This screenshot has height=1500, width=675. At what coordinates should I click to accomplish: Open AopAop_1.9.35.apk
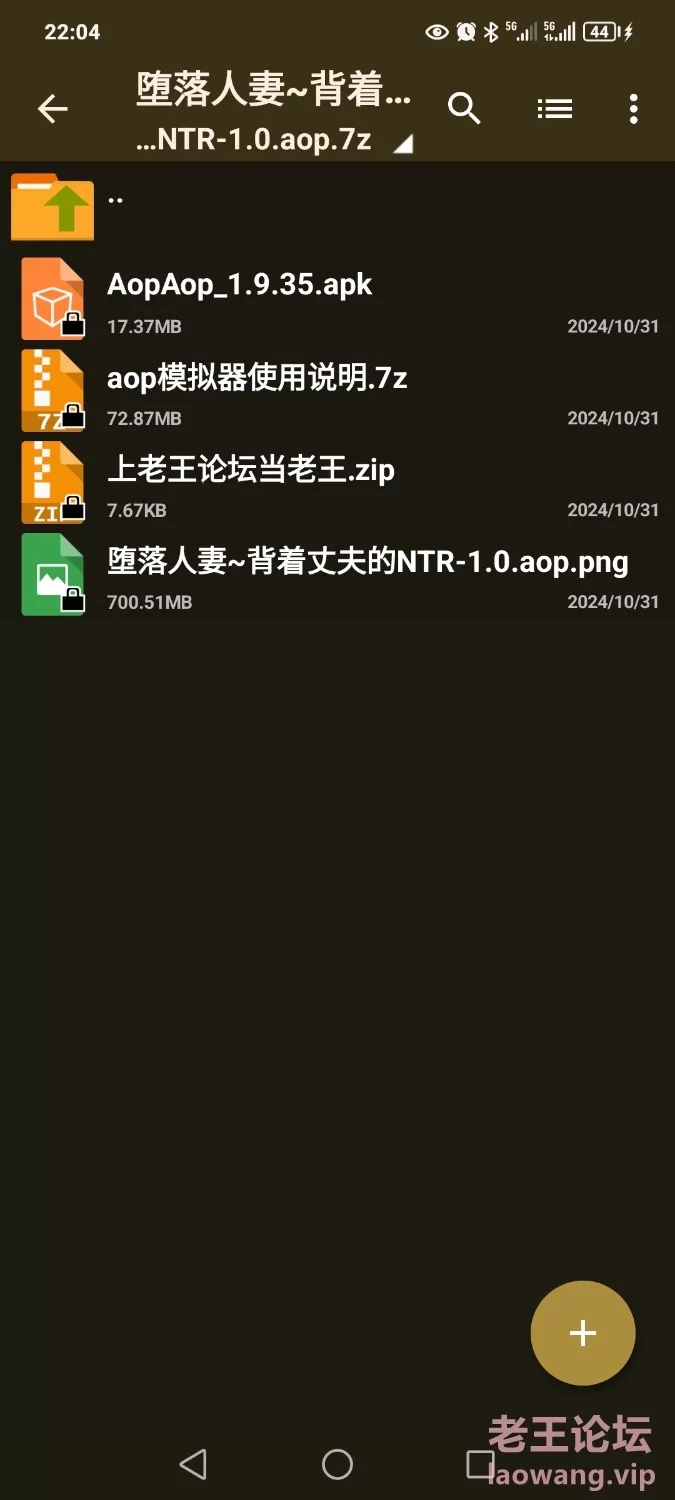(337, 298)
